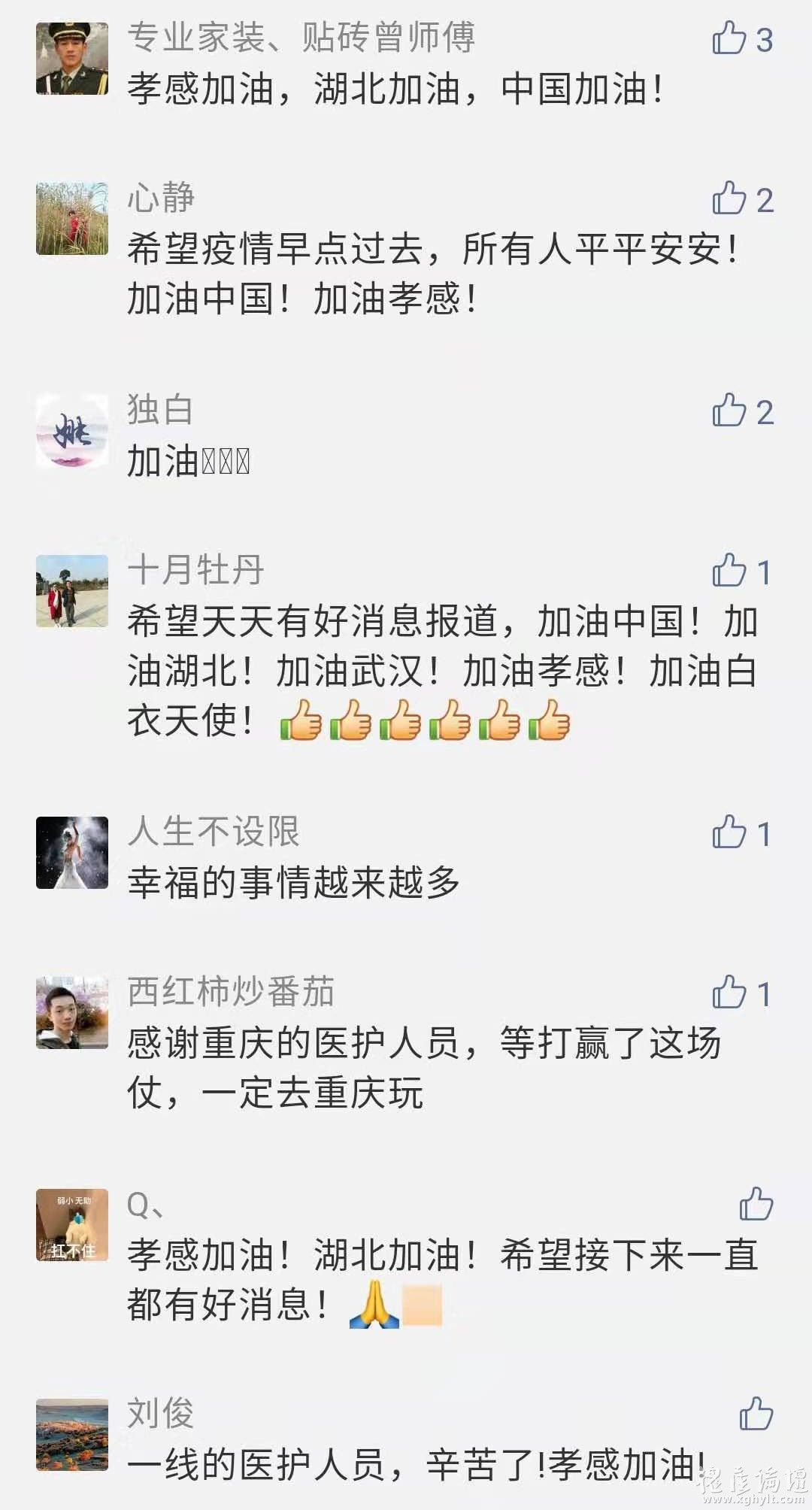Like 刘俊's comment
The image size is (812, 1510).
pyautogui.click(x=756, y=1414)
